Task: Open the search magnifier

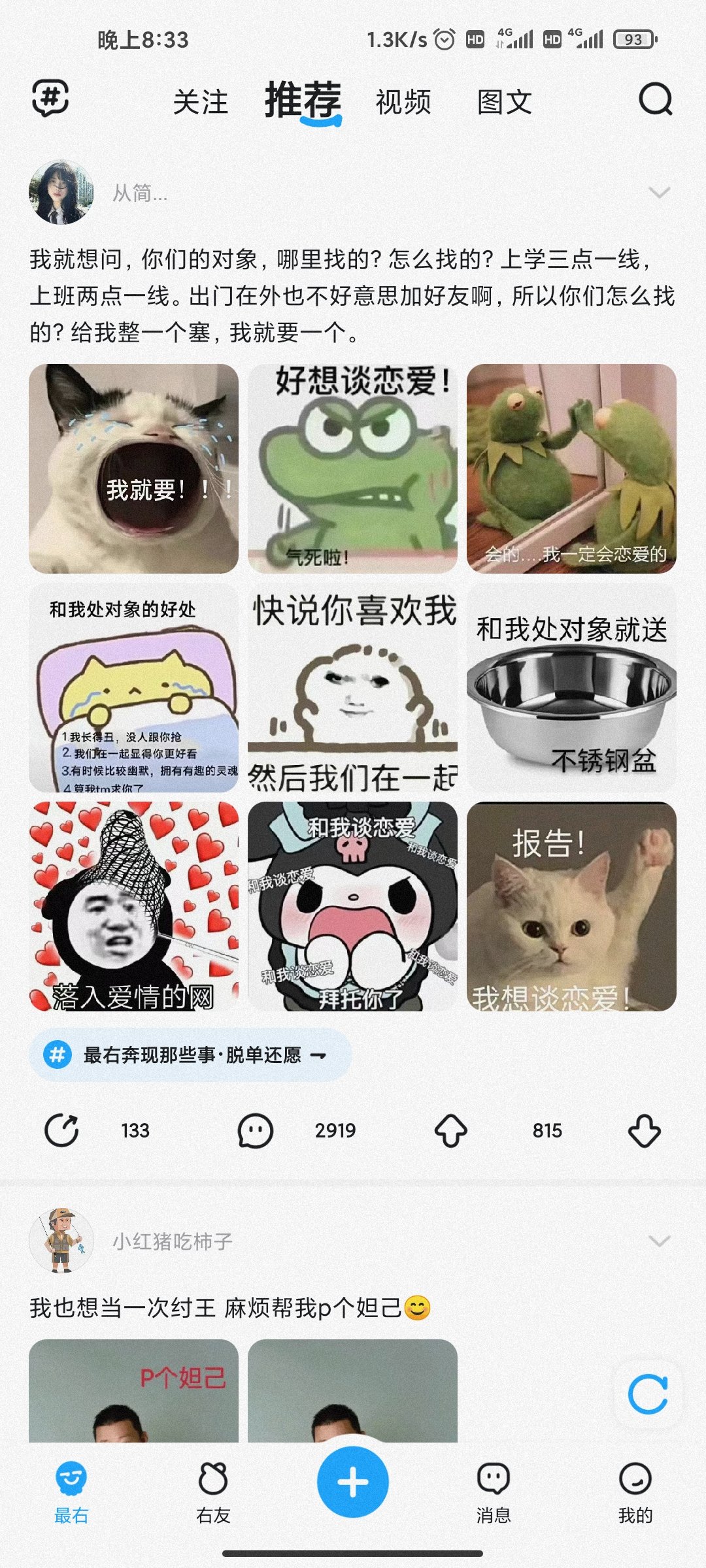Action: click(x=655, y=99)
